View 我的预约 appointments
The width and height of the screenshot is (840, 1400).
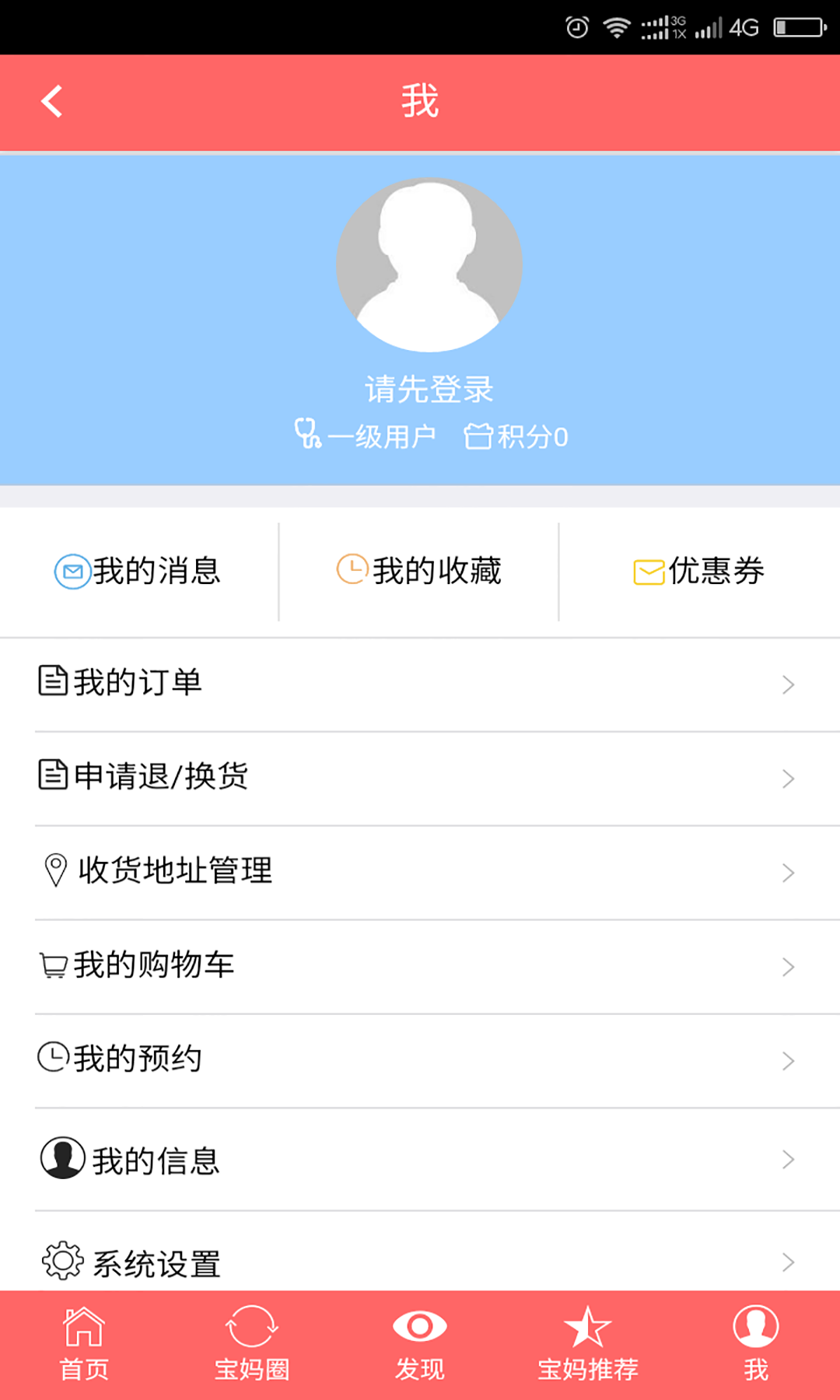pos(420,1059)
